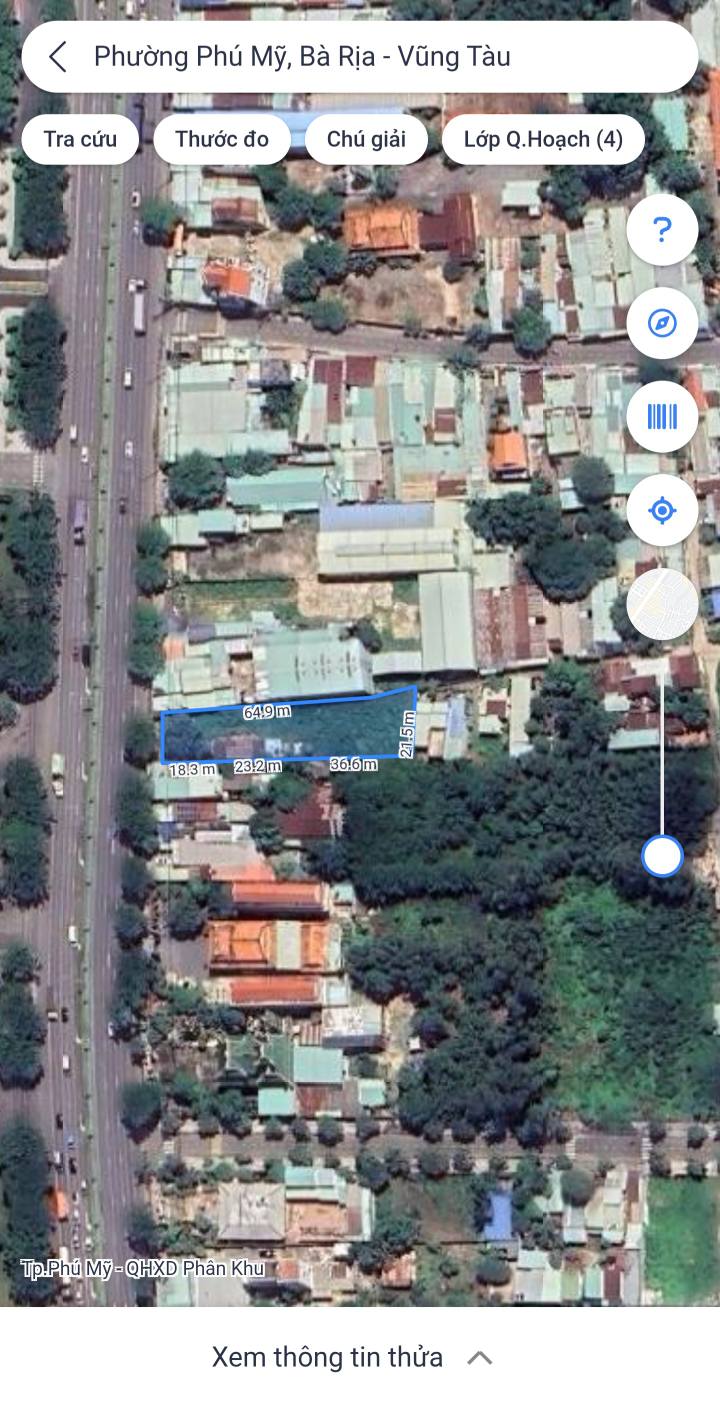Open the question mark help button
The width and height of the screenshot is (720, 1404).
[662, 230]
